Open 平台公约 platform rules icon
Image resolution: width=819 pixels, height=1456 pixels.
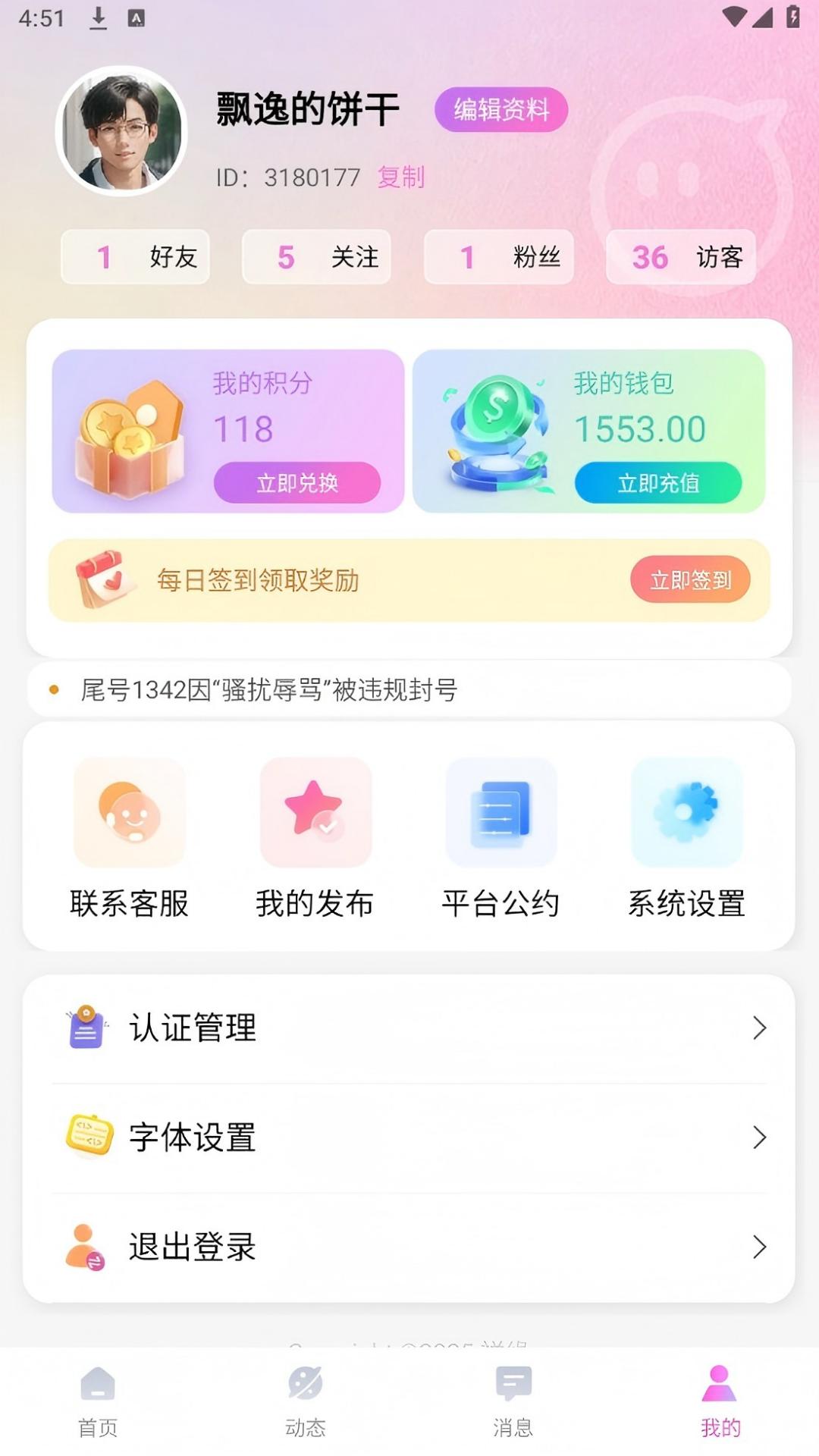(500, 813)
